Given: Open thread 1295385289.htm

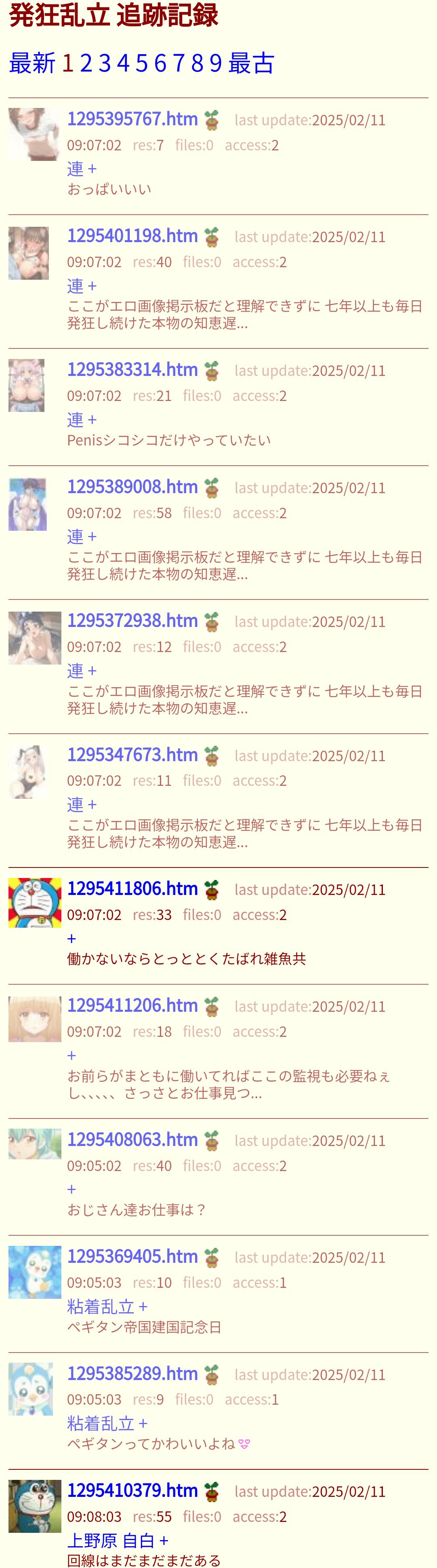Looking at the screenshot, I should point(132,1374).
